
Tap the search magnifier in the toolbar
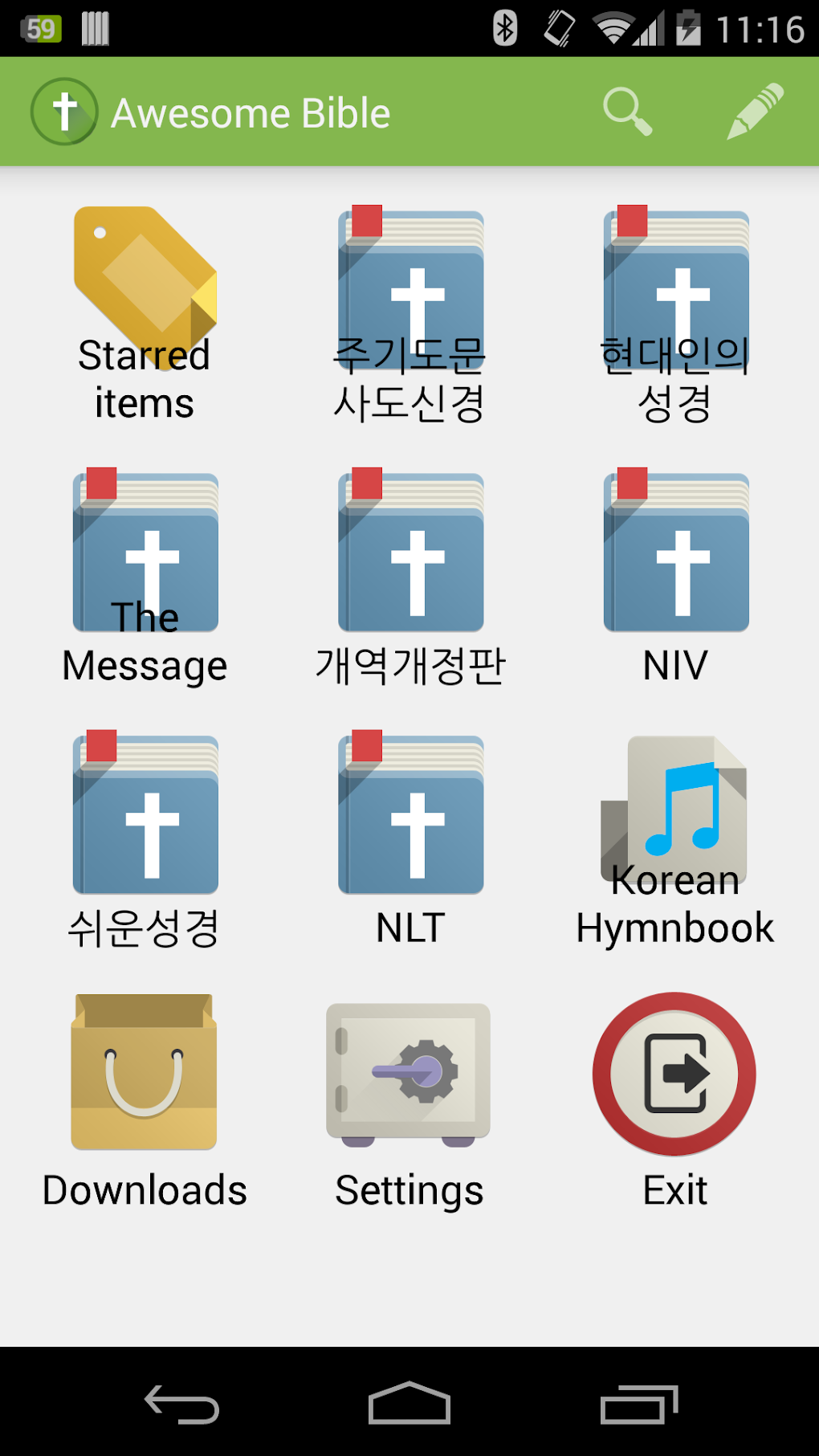tap(628, 111)
